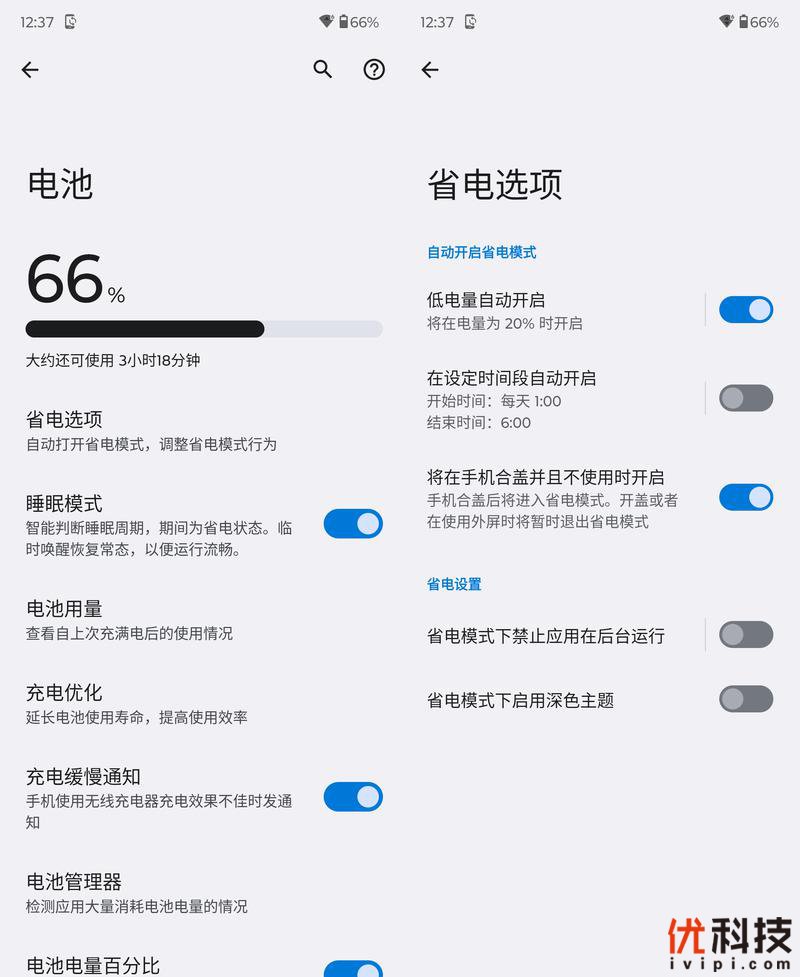Toggle 电池电量百分比 switch
The width and height of the screenshot is (800, 977).
click(x=352, y=968)
